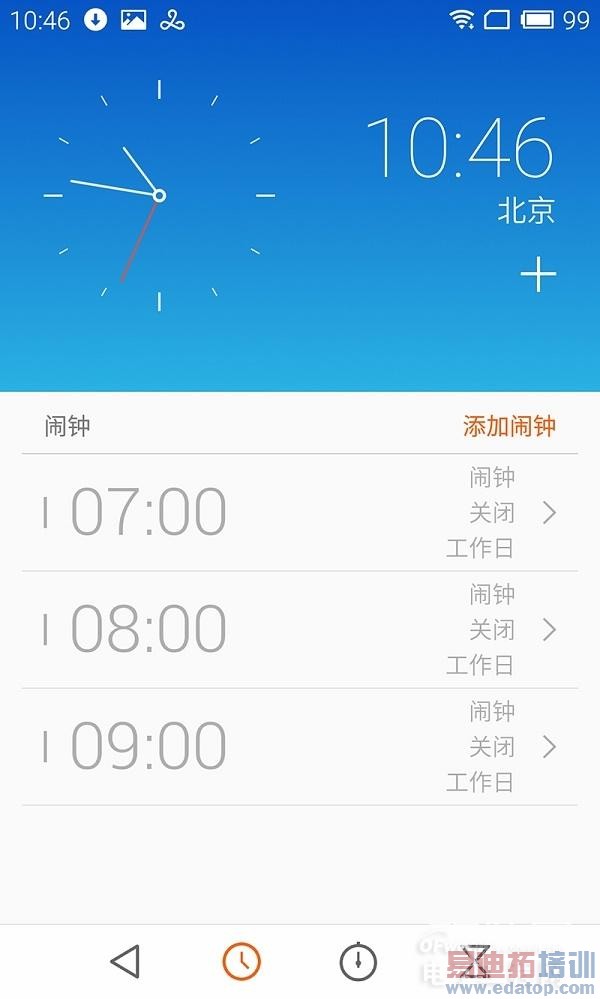The image size is (600, 999).
Task: Tap 添加闹钟 to add an alarm
Action: coord(509,426)
